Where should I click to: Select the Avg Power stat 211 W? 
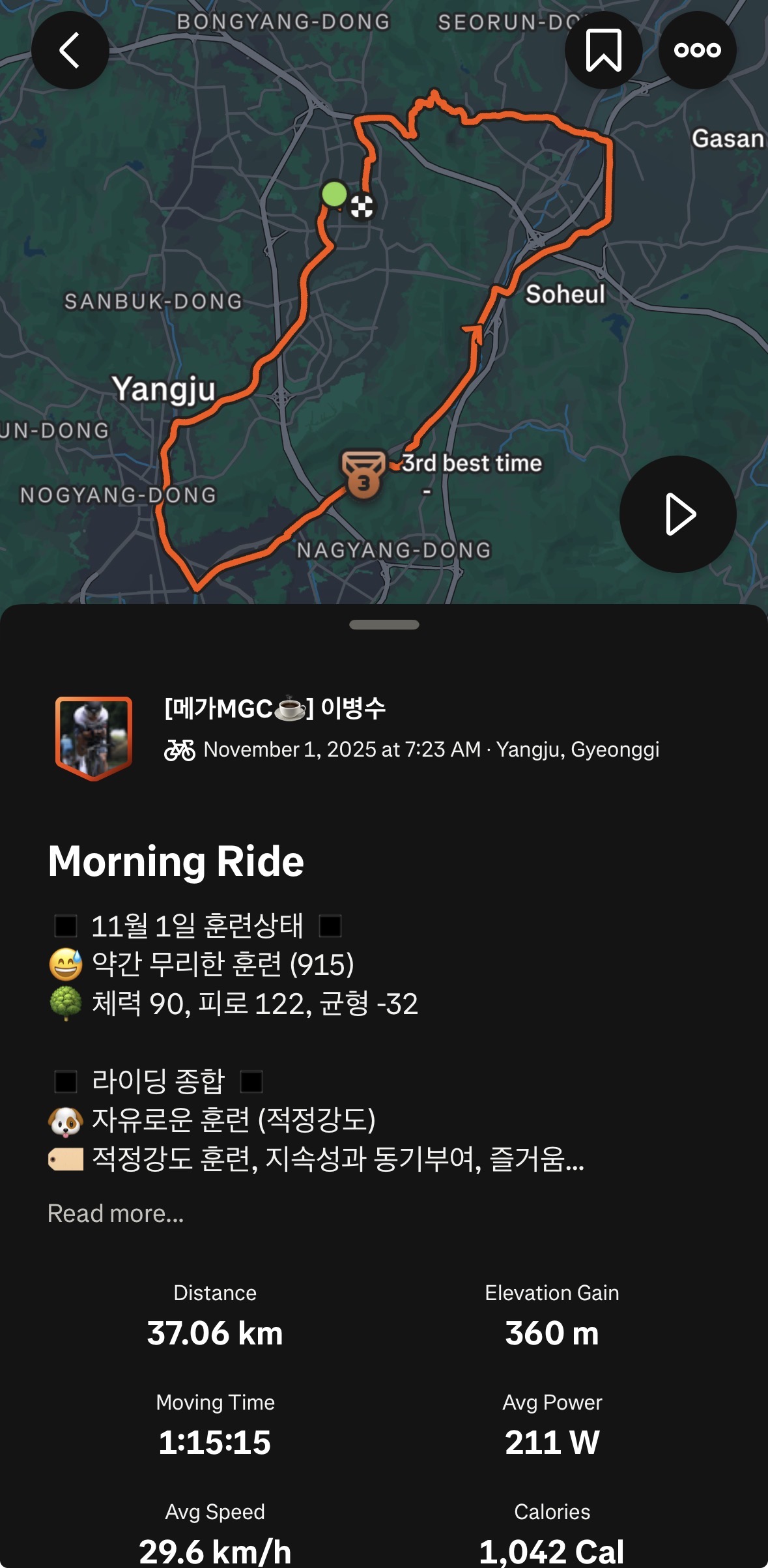click(x=552, y=1442)
